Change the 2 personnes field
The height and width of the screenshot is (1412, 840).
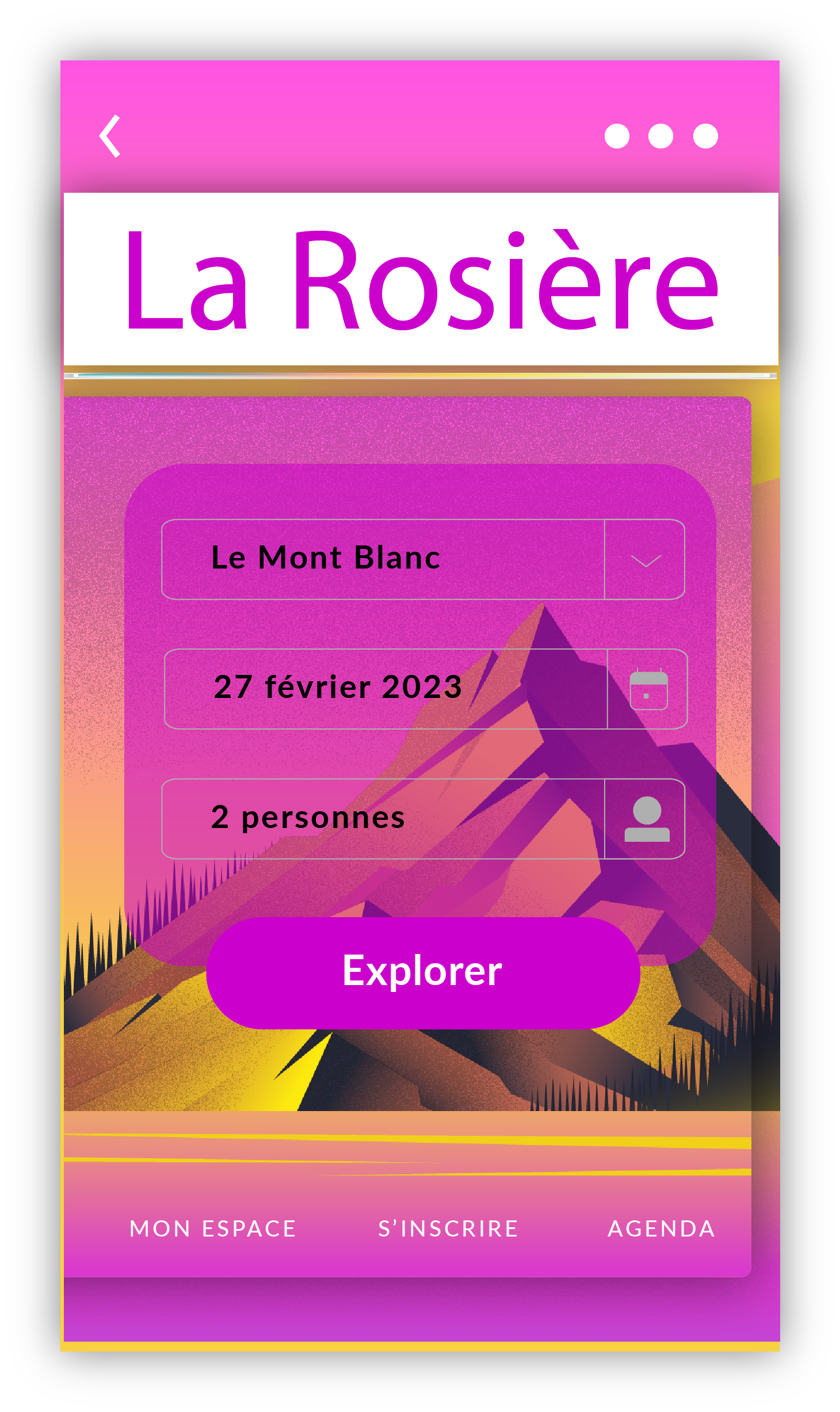click(423, 819)
